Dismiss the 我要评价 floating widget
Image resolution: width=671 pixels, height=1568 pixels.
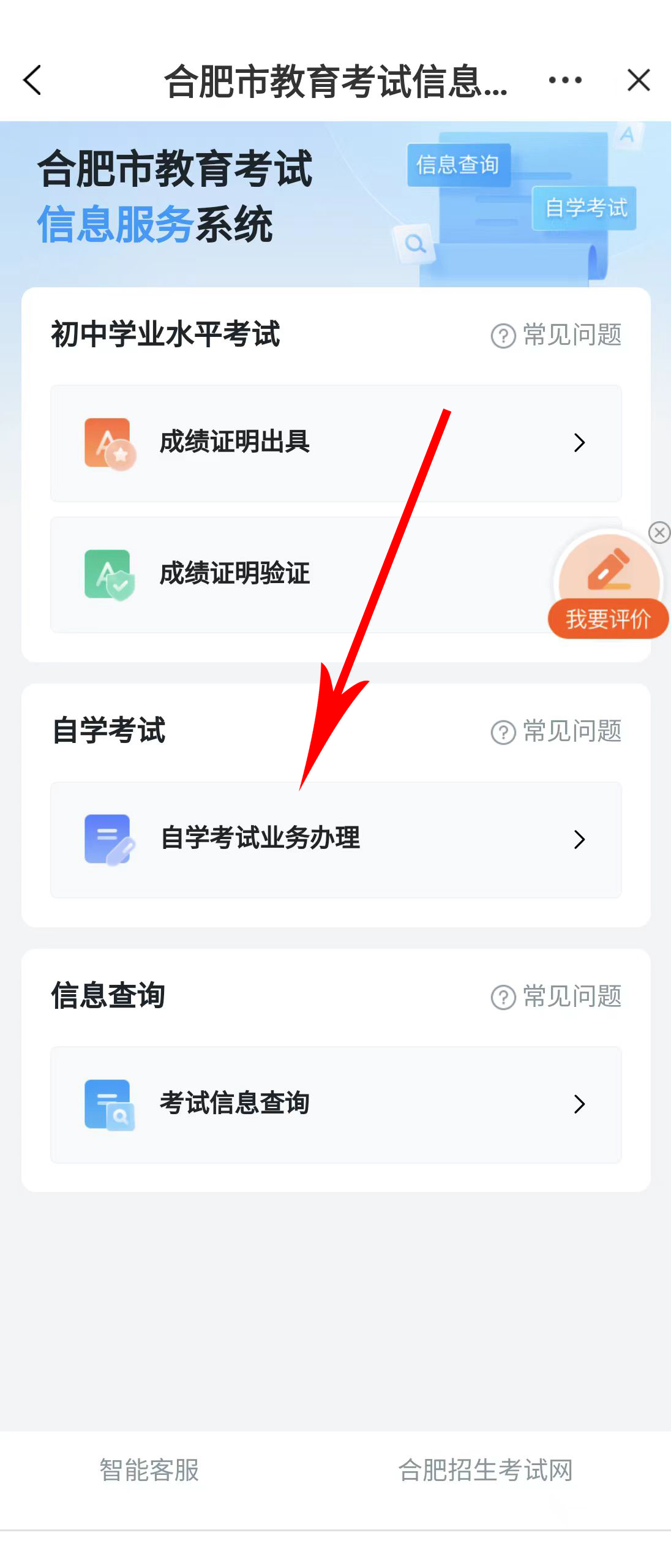point(659,532)
